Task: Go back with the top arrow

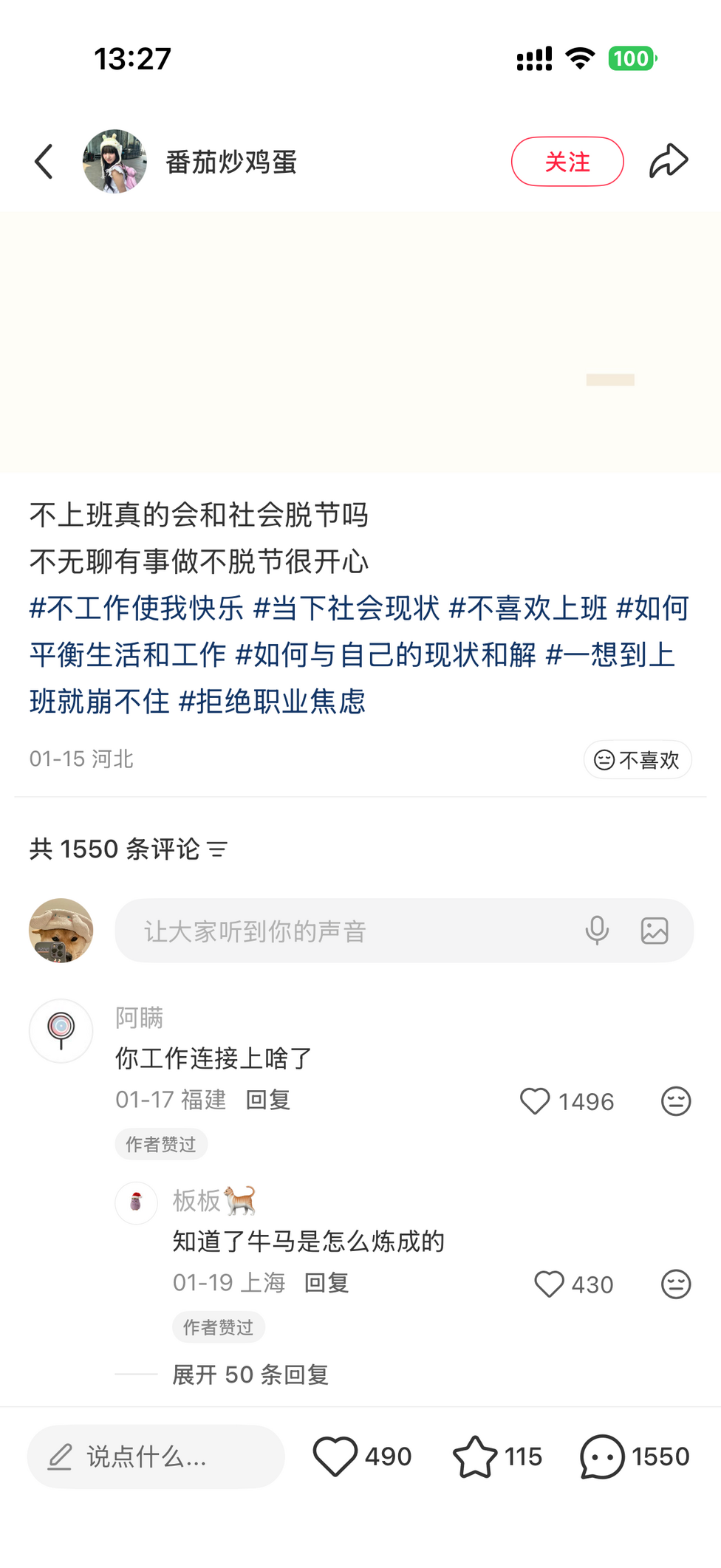Action: pyautogui.click(x=44, y=162)
